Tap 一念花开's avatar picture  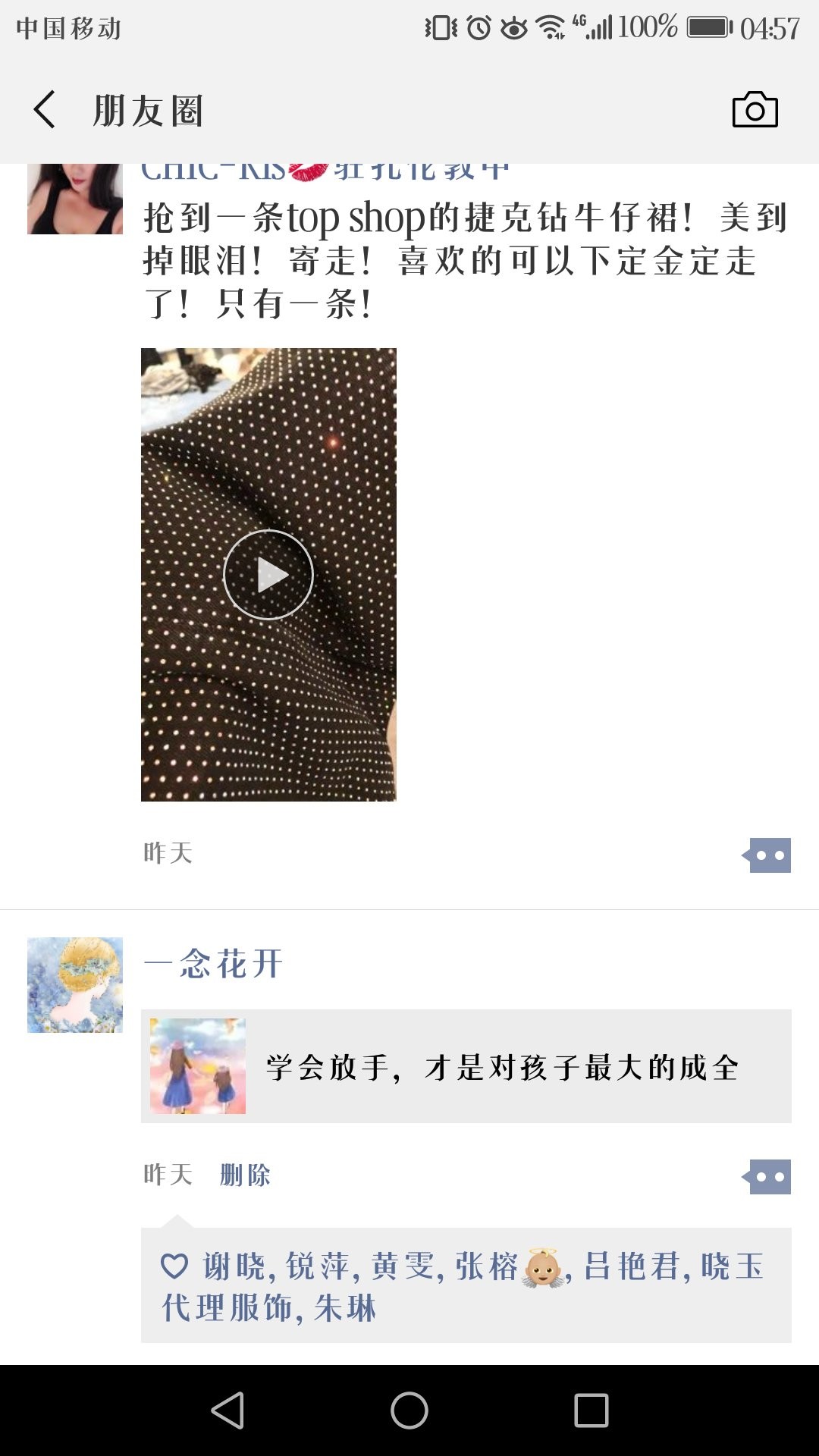click(75, 985)
